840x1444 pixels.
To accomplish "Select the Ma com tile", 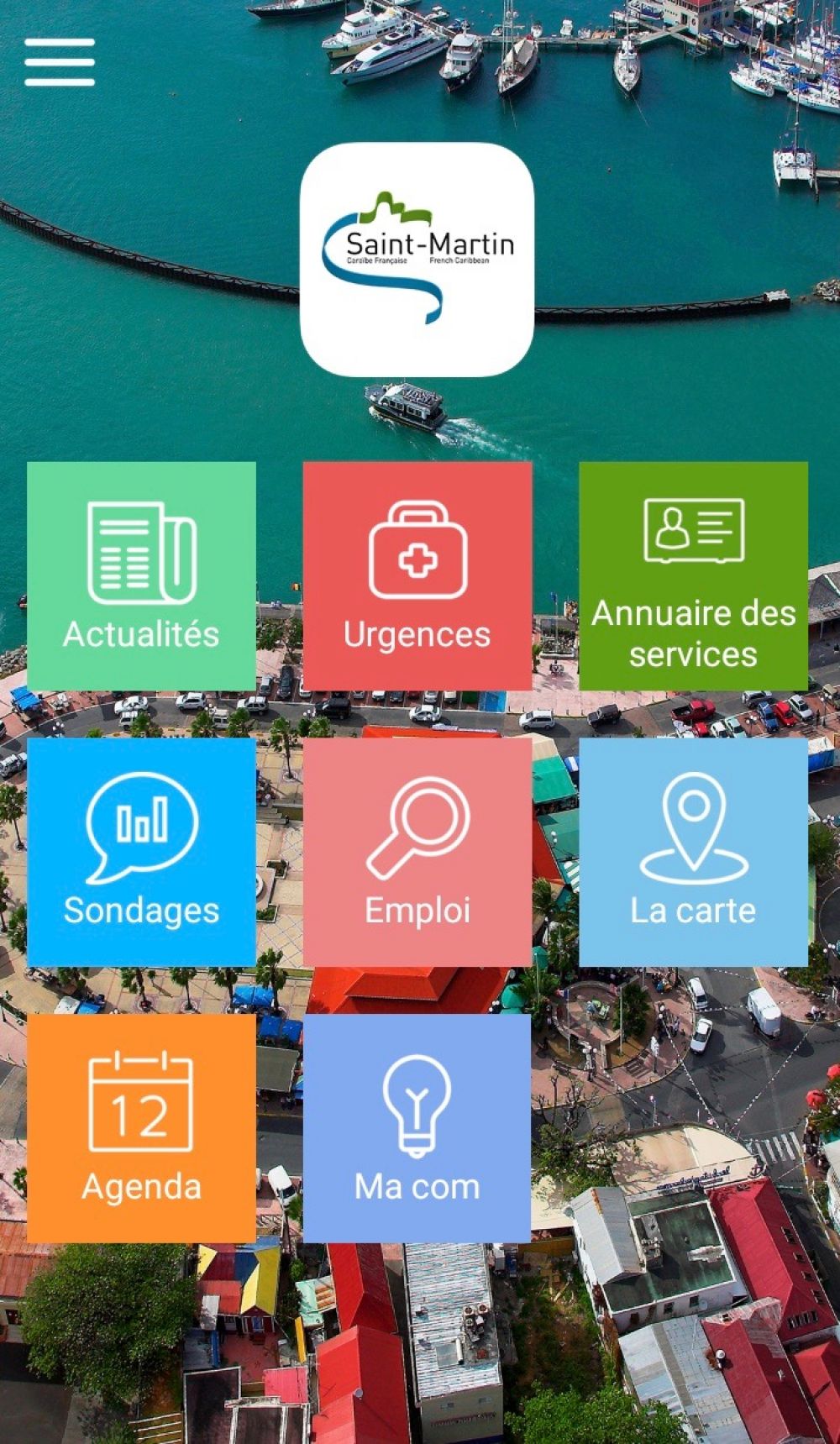I will [417, 1127].
